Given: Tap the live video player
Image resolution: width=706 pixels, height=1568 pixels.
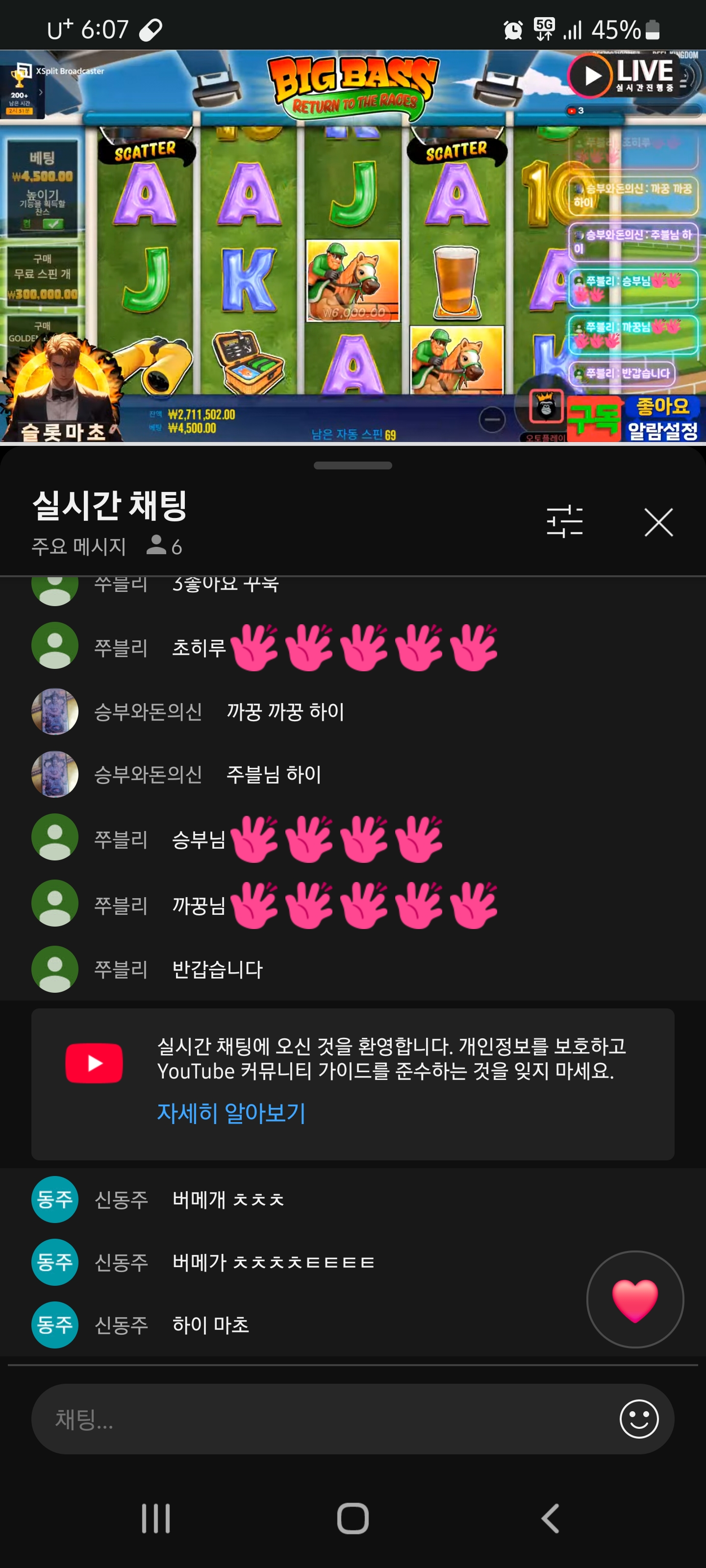Looking at the screenshot, I should point(353,246).
